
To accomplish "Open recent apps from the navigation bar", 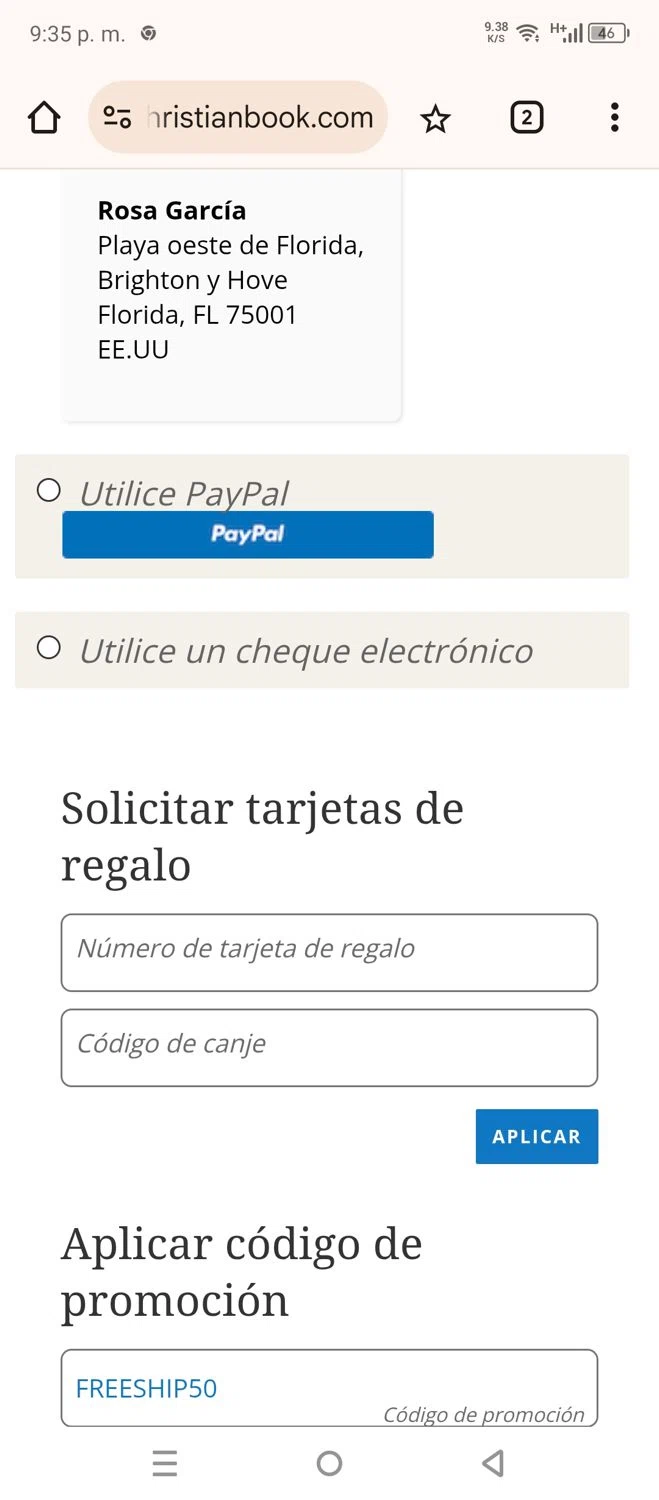I will pos(165,1464).
